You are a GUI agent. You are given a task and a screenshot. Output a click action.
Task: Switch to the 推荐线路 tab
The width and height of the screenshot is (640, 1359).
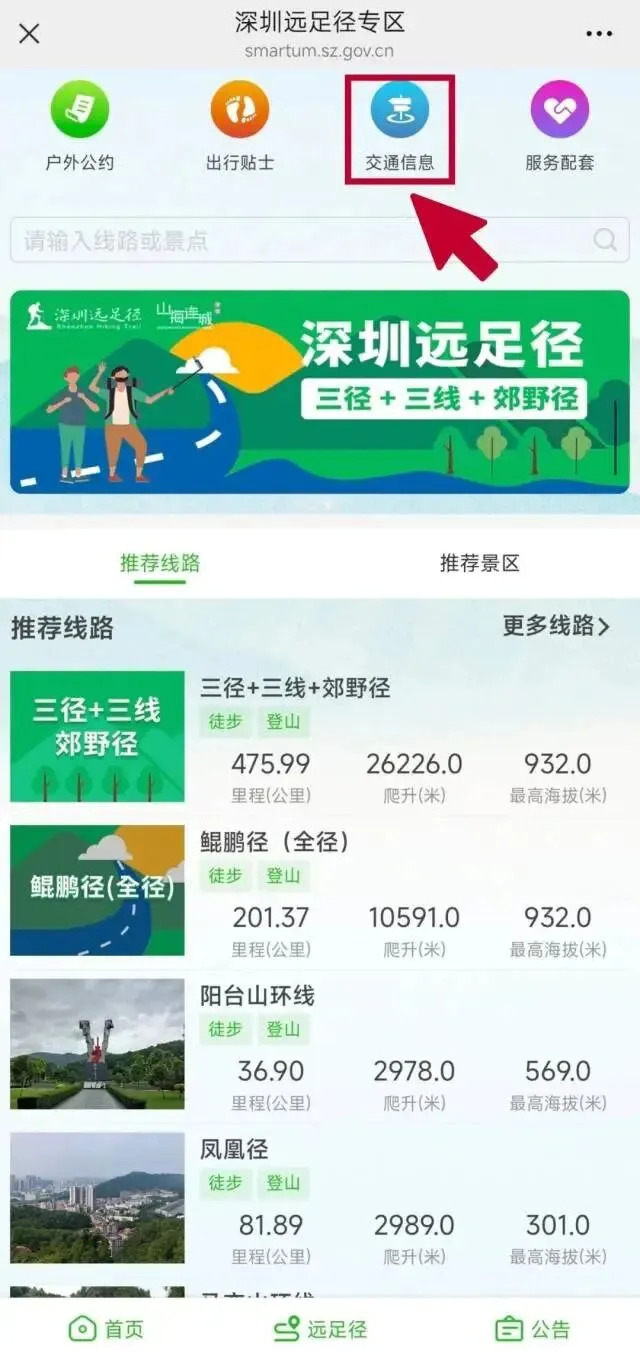[x=160, y=563]
